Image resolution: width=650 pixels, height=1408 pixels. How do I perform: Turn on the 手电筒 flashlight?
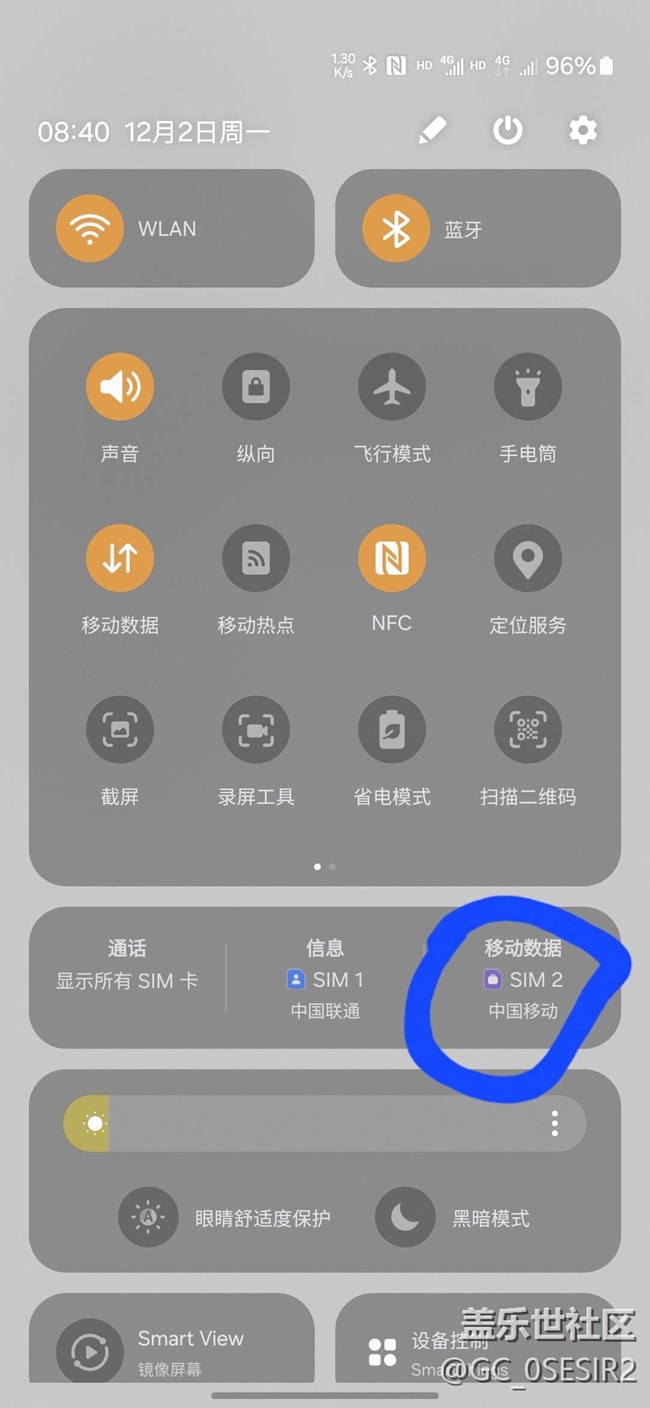(x=528, y=386)
